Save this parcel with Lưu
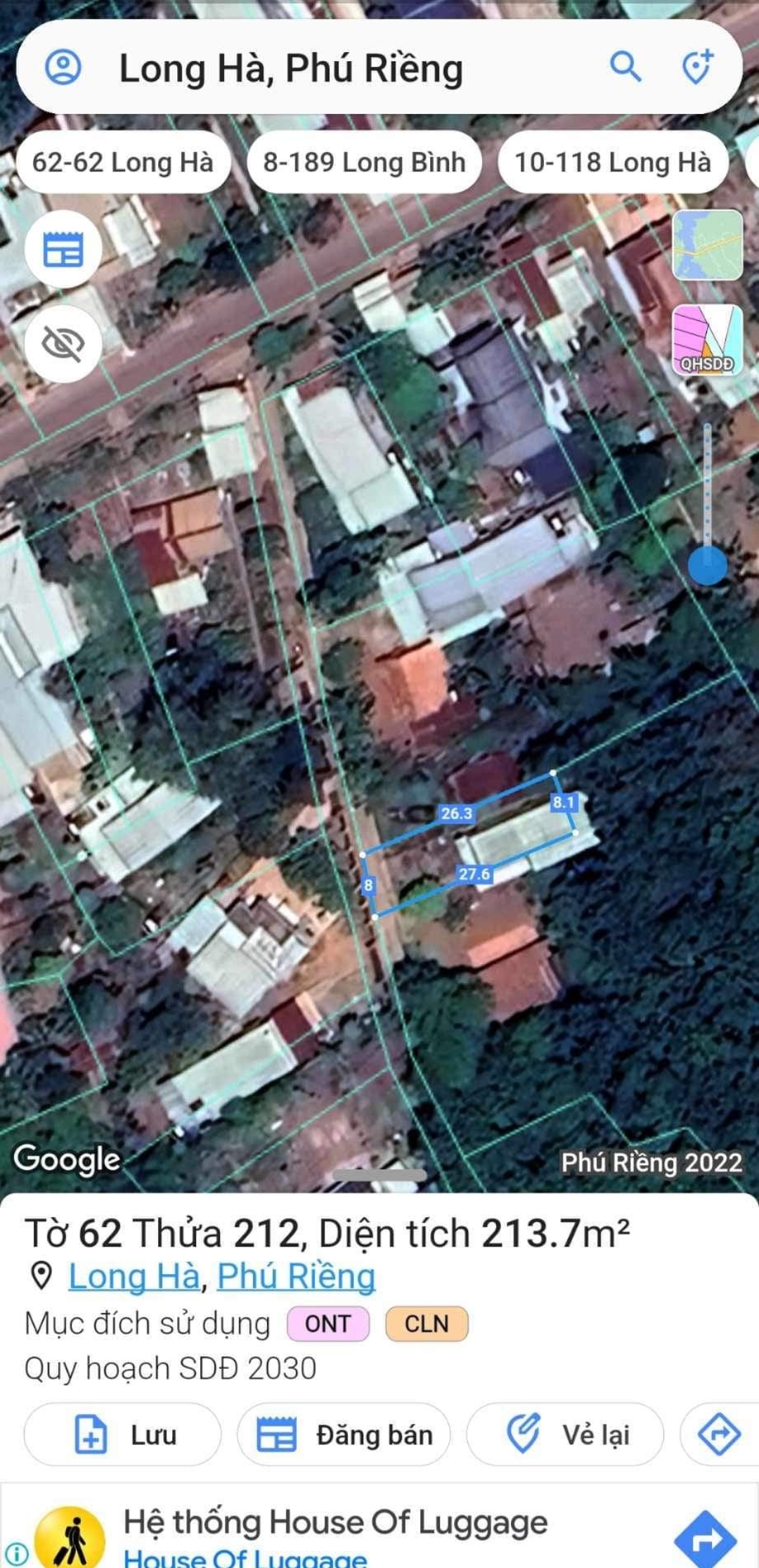Image resolution: width=759 pixels, height=1568 pixels. pyautogui.click(x=123, y=1435)
